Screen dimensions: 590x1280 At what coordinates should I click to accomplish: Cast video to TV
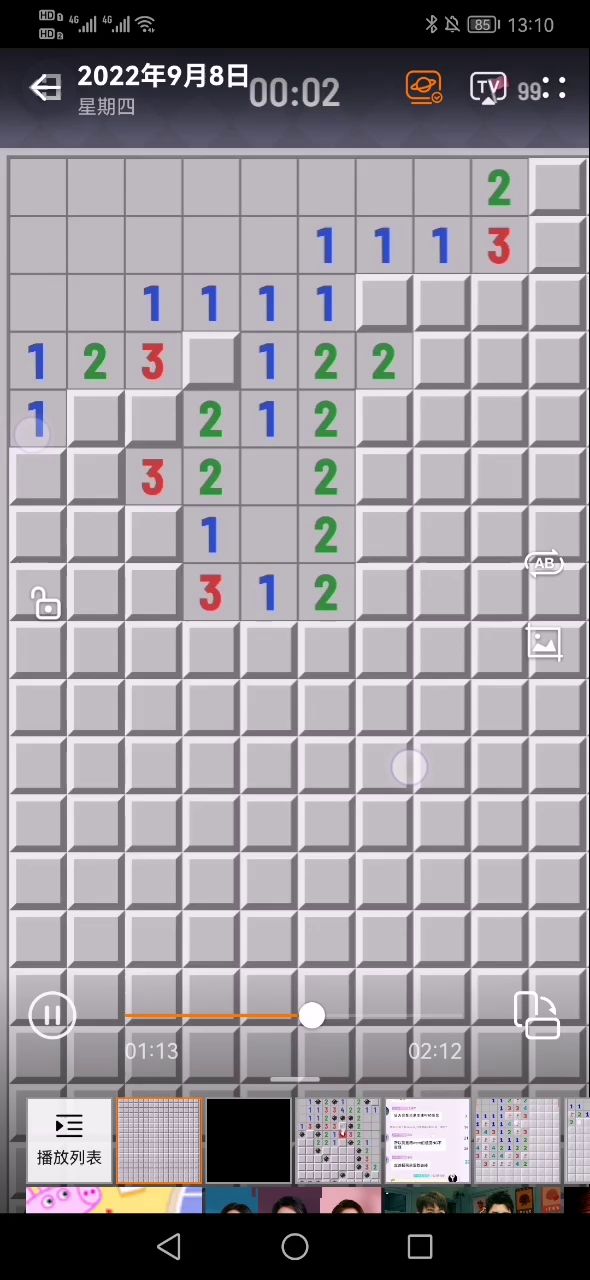[487, 87]
